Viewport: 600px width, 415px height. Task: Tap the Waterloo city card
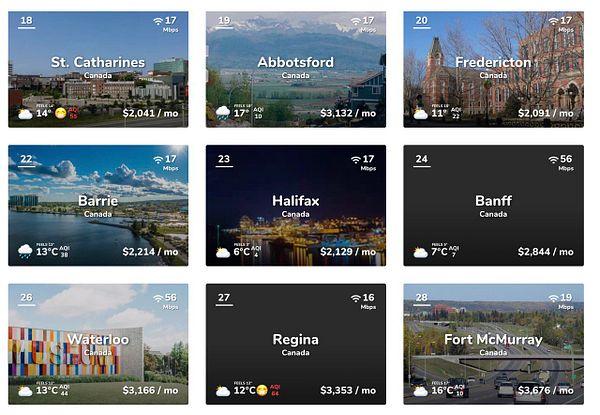(98, 343)
